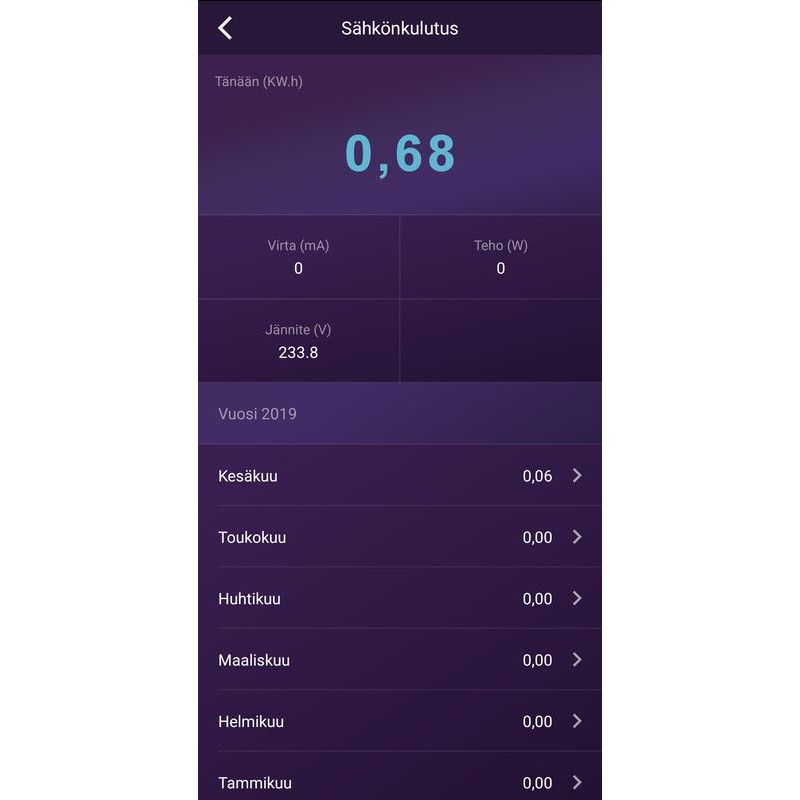800x800 pixels.
Task: View Huhtikuu electricity usage
Action: (x=400, y=599)
